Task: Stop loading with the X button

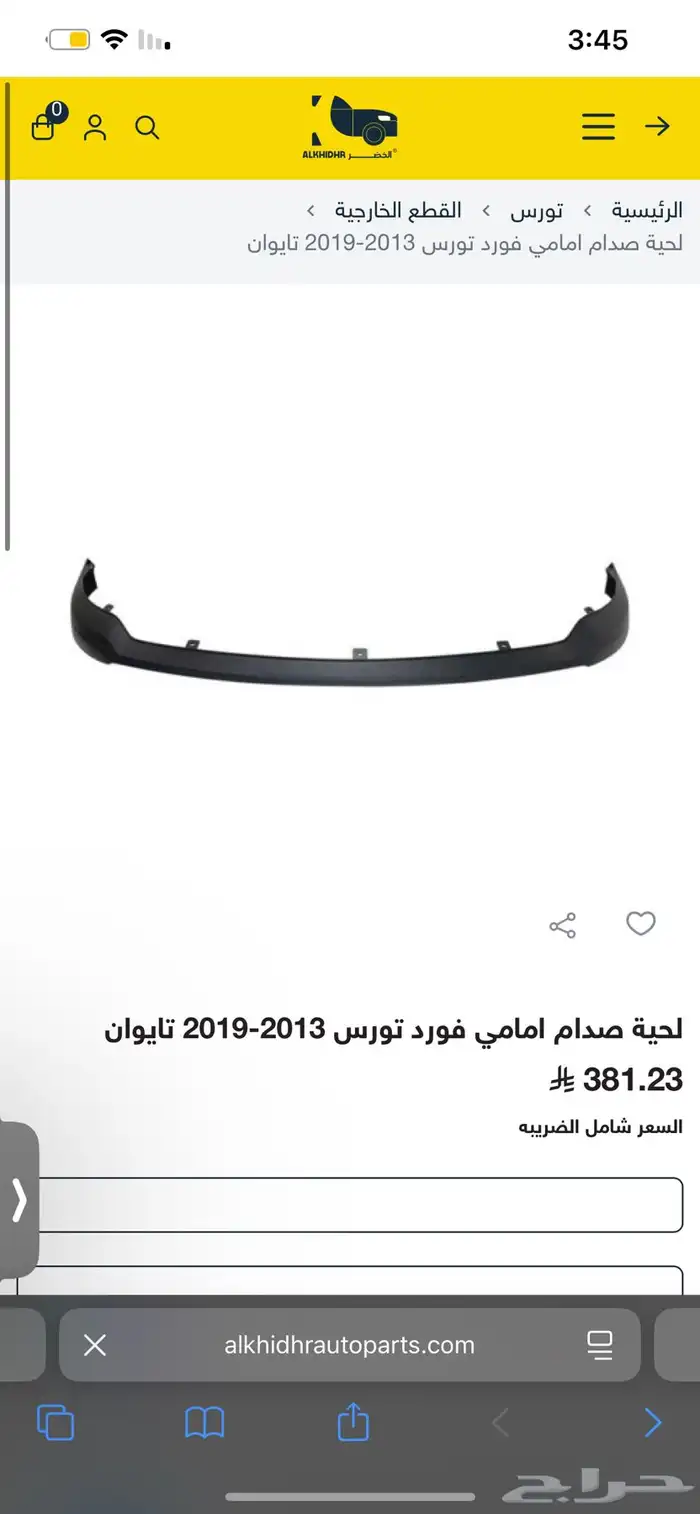Action: (x=95, y=1345)
